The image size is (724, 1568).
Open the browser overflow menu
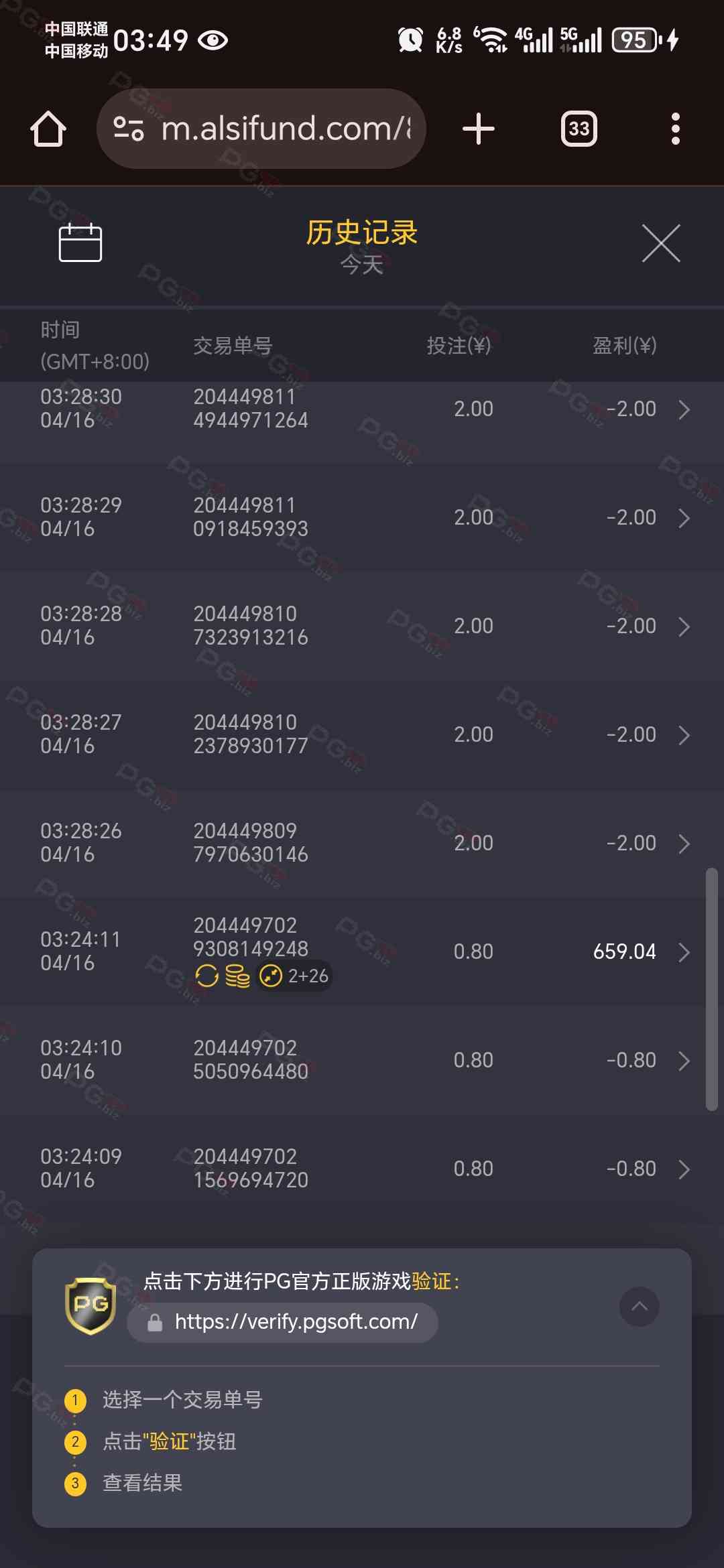pos(675,129)
